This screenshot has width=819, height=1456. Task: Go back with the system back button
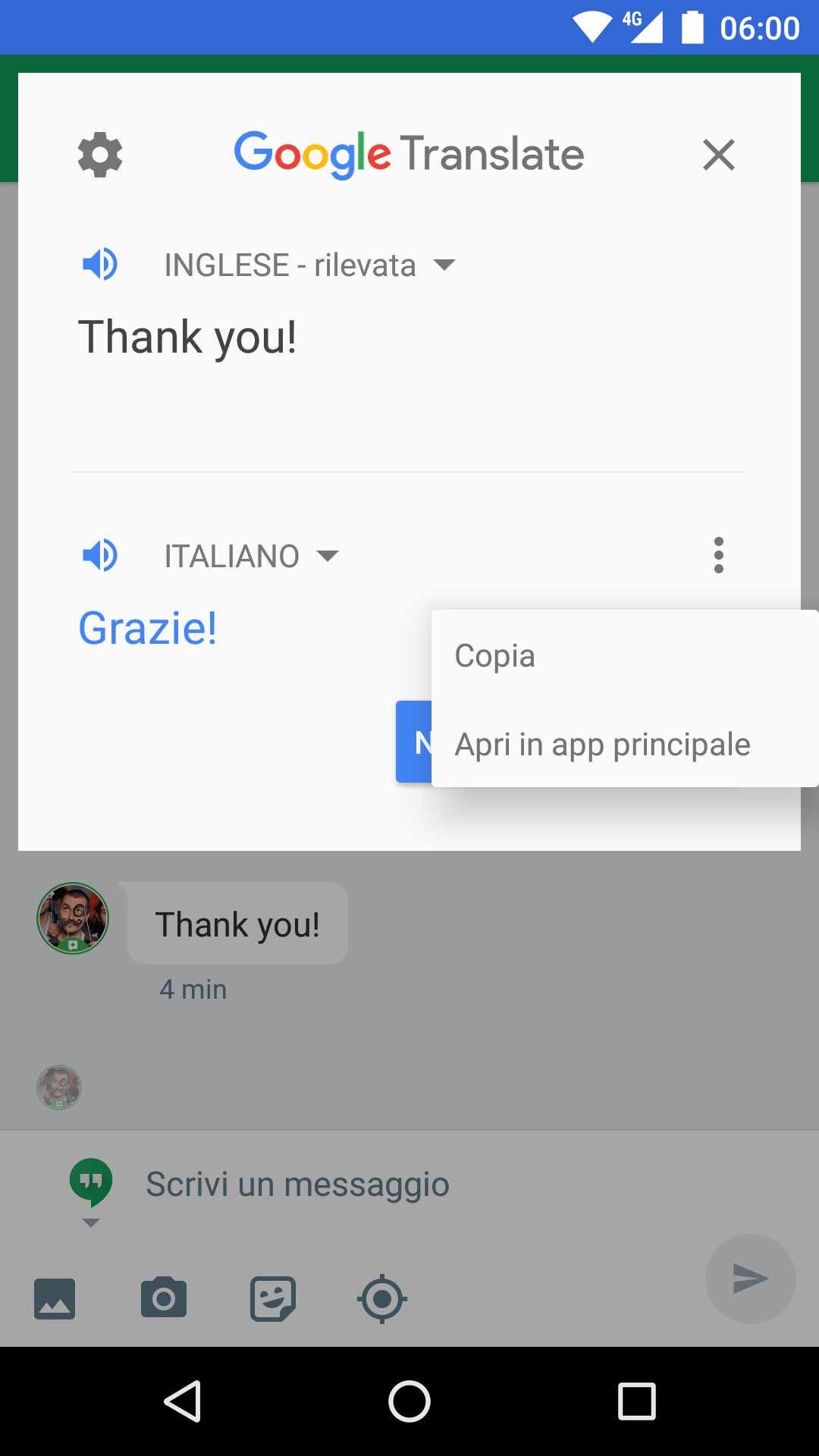click(183, 1401)
